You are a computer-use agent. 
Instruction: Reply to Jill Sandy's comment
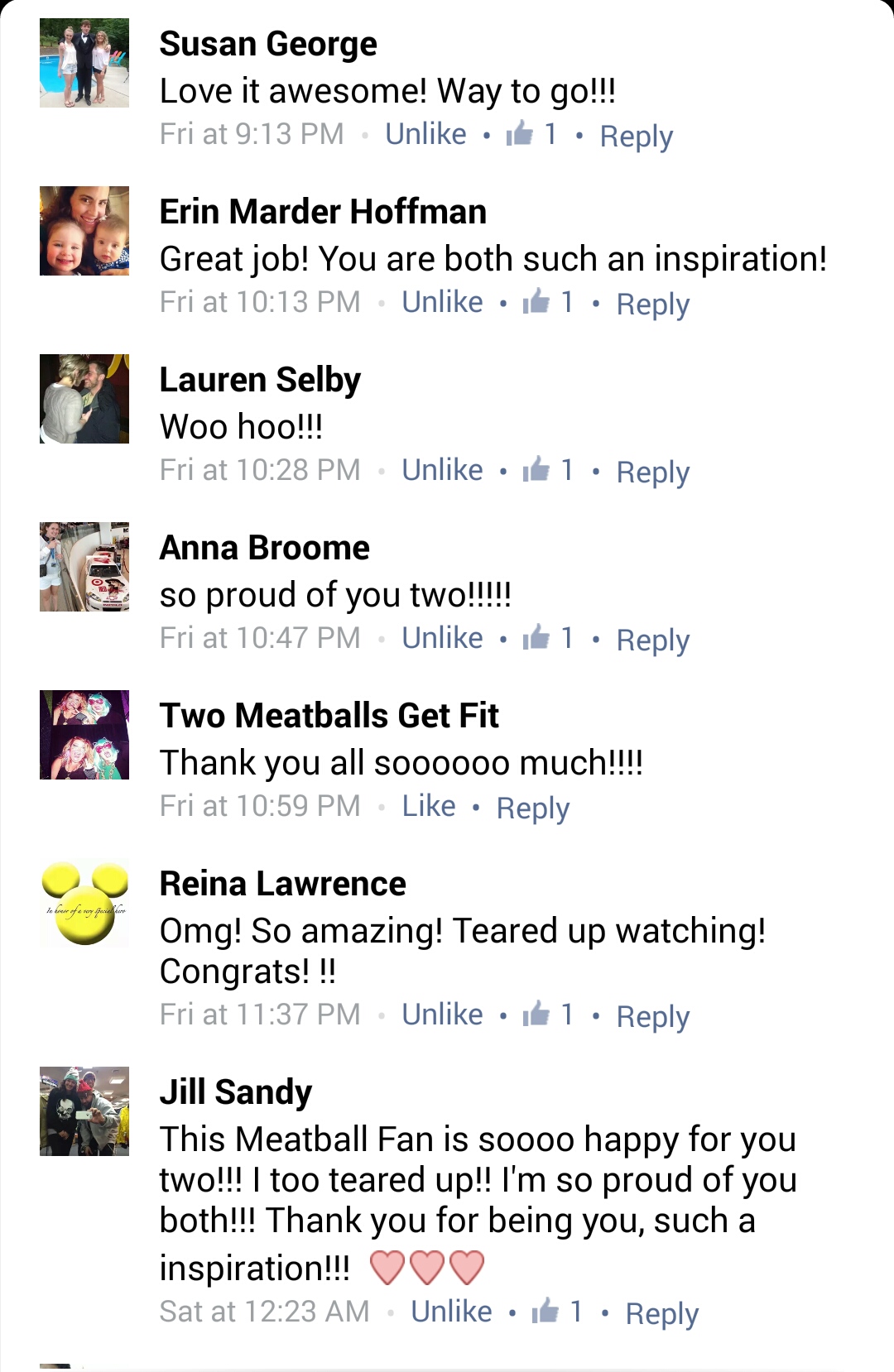[x=661, y=1313]
